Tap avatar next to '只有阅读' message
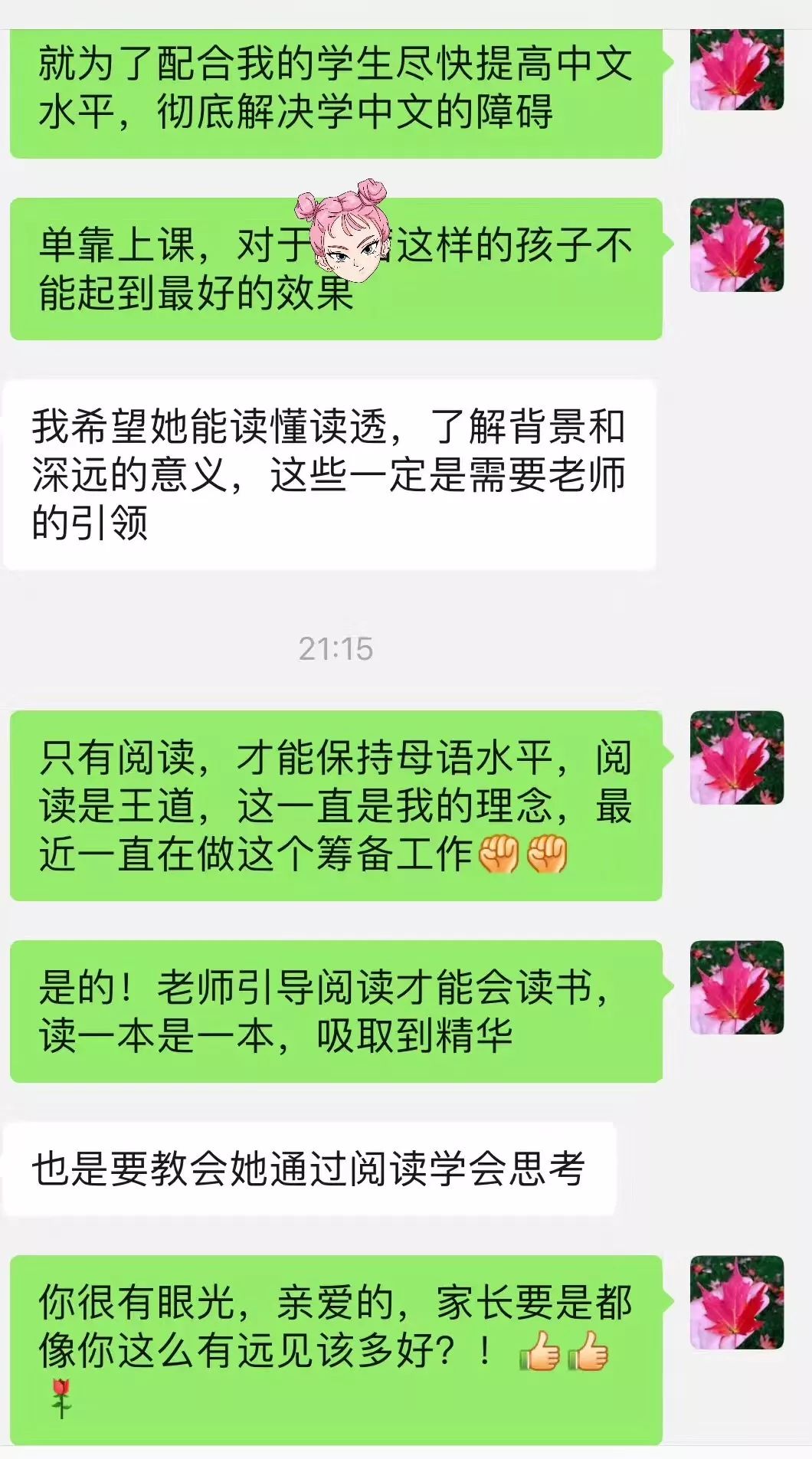Screen dimensions: 812x1459 [x=736, y=757]
